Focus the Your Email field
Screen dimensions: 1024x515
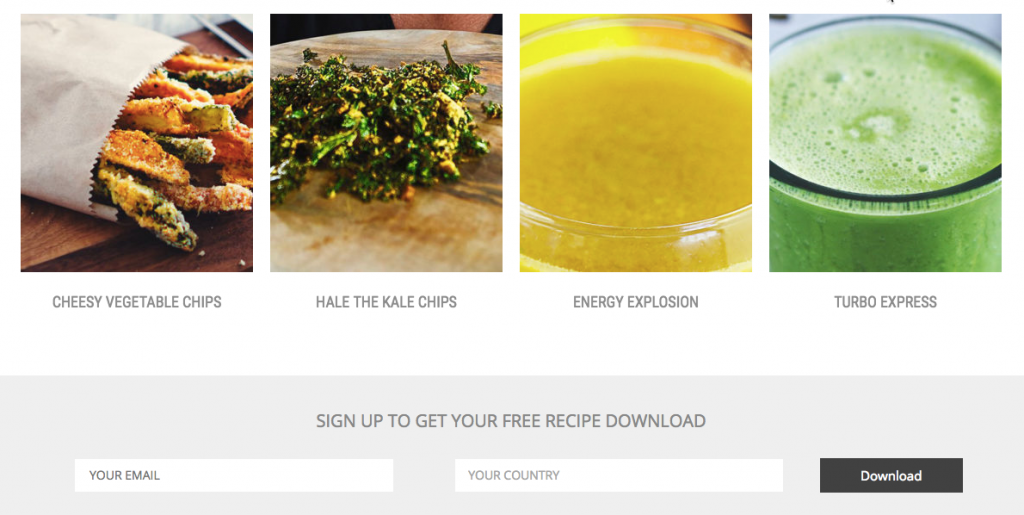pos(234,475)
